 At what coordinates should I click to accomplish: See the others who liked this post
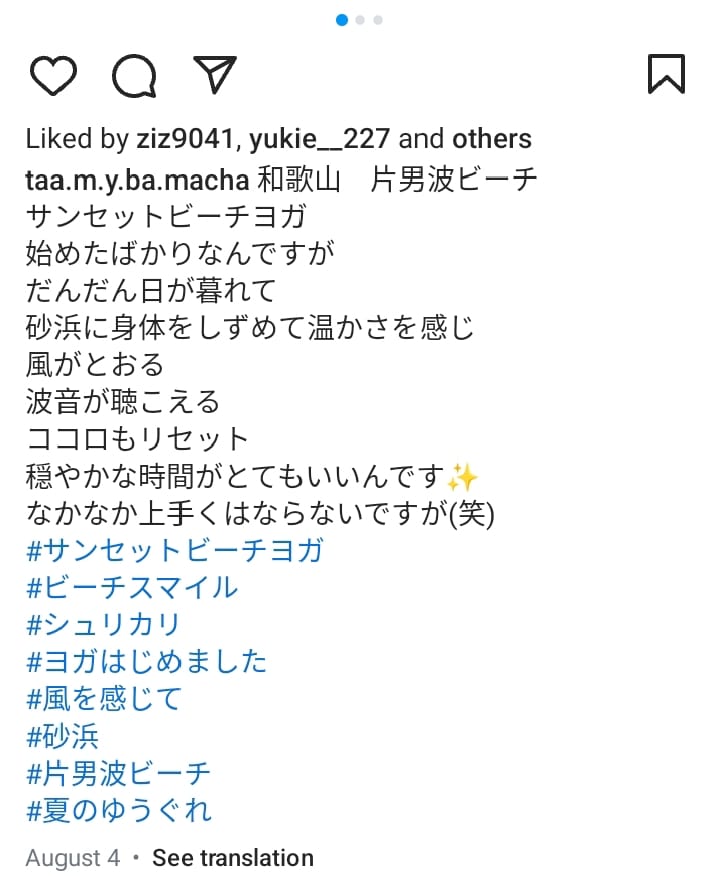point(492,139)
